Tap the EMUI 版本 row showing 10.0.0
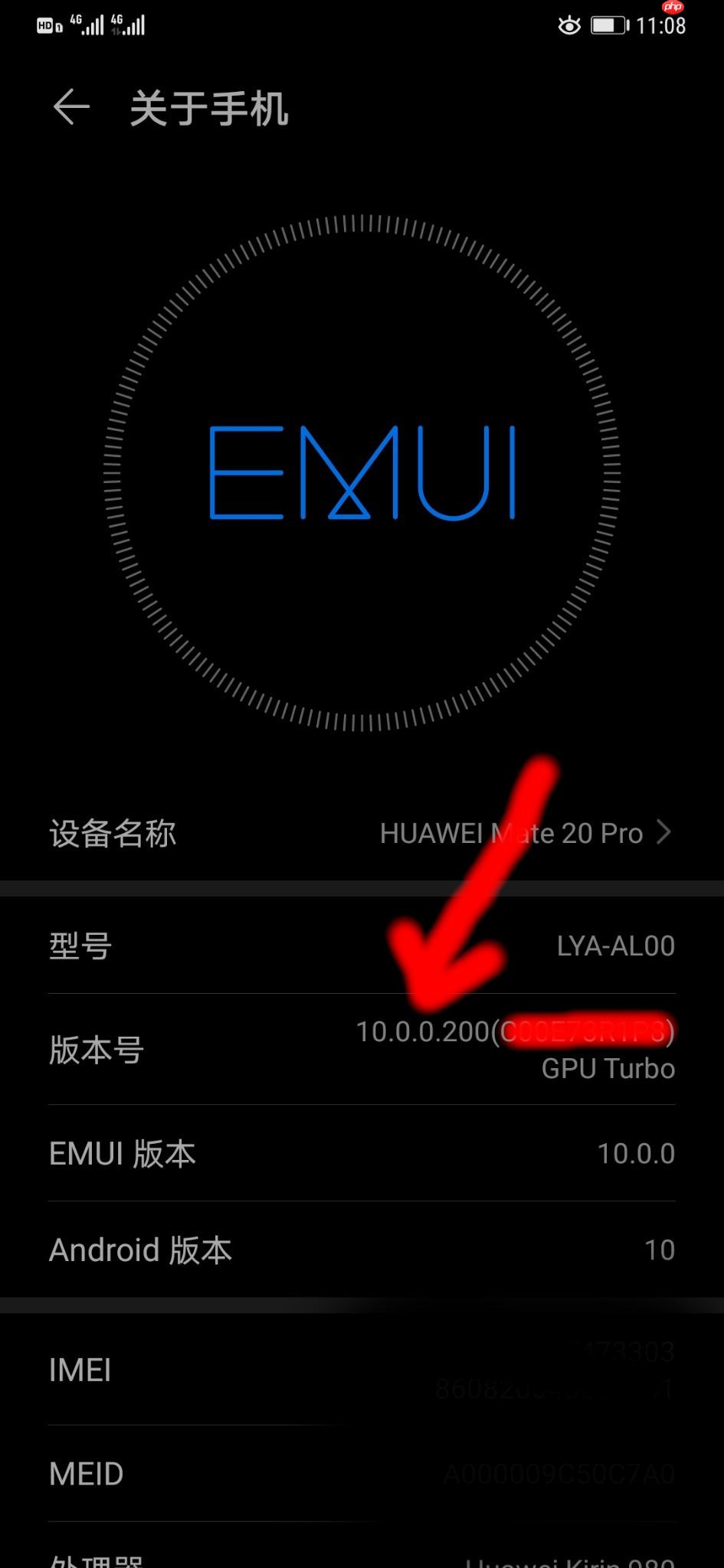724x1568 pixels. (x=362, y=1153)
